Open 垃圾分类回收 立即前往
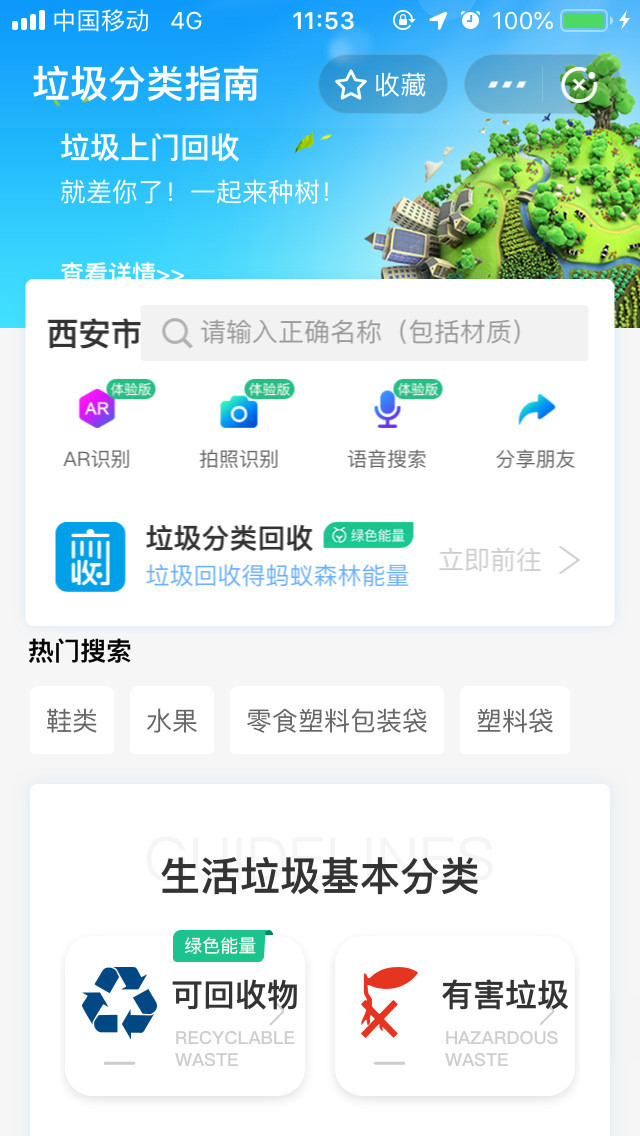 coord(508,560)
